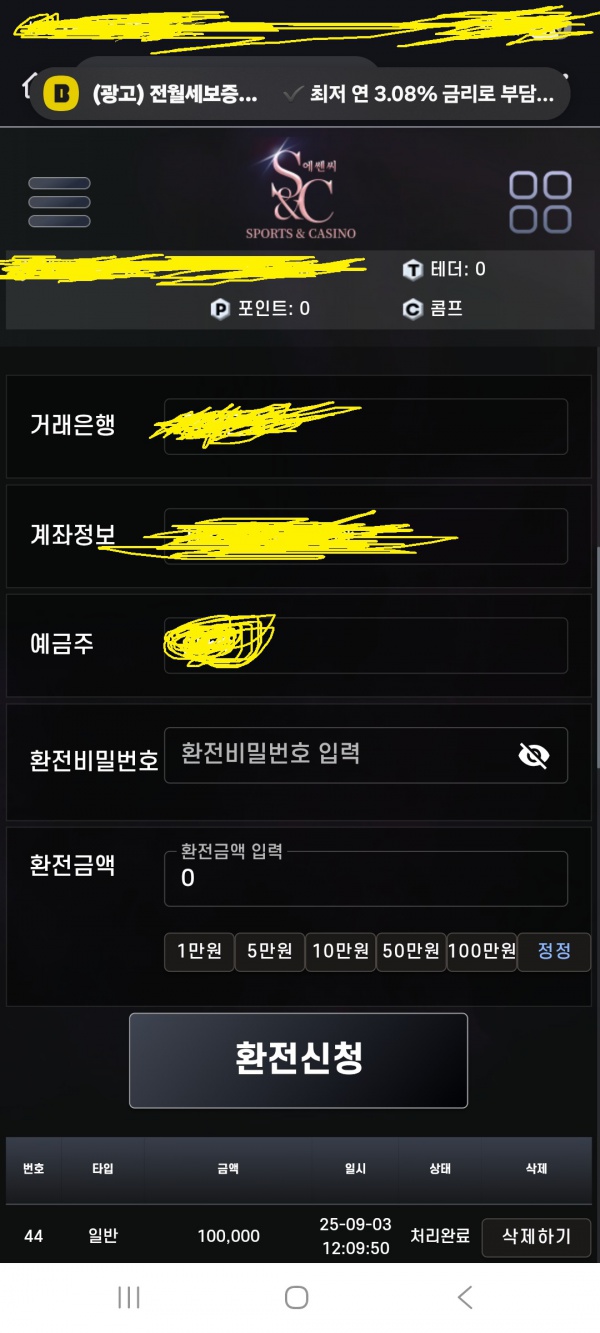
Task: Open the hamburger menu
Action: [60, 202]
